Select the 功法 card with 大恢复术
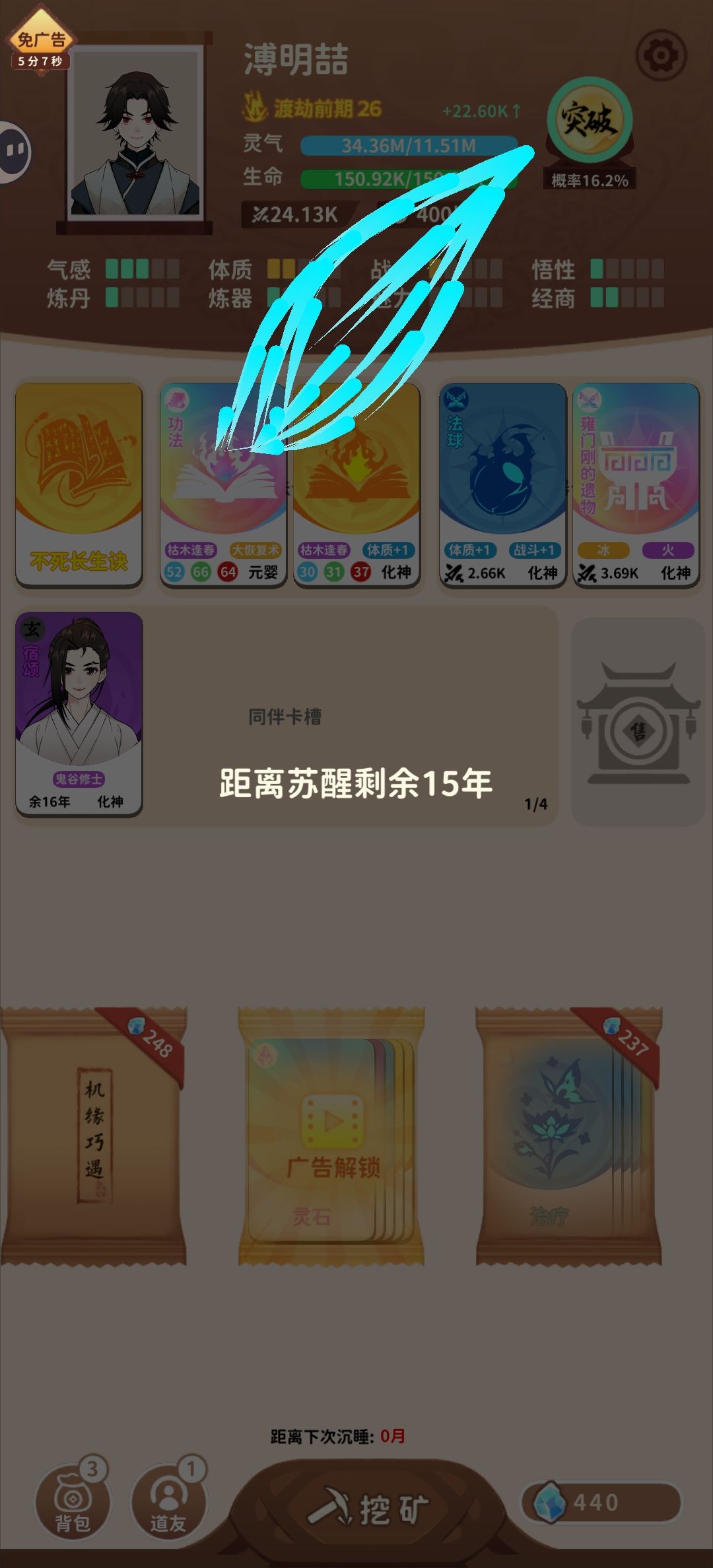This screenshot has width=713, height=1568. [x=223, y=485]
